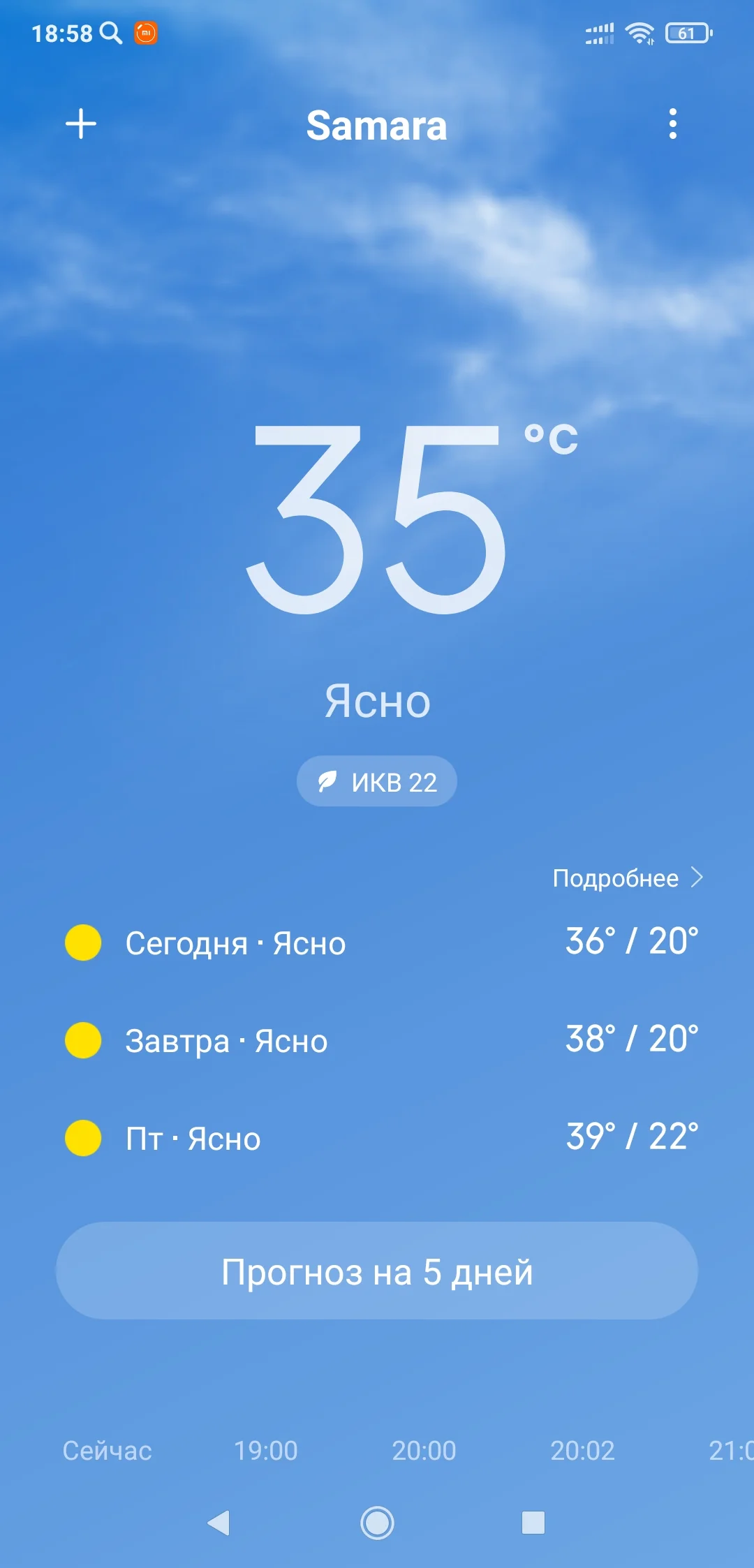Tap the sun icon next to Завтра
The image size is (754, 1568).
(x=82, y=1040)
